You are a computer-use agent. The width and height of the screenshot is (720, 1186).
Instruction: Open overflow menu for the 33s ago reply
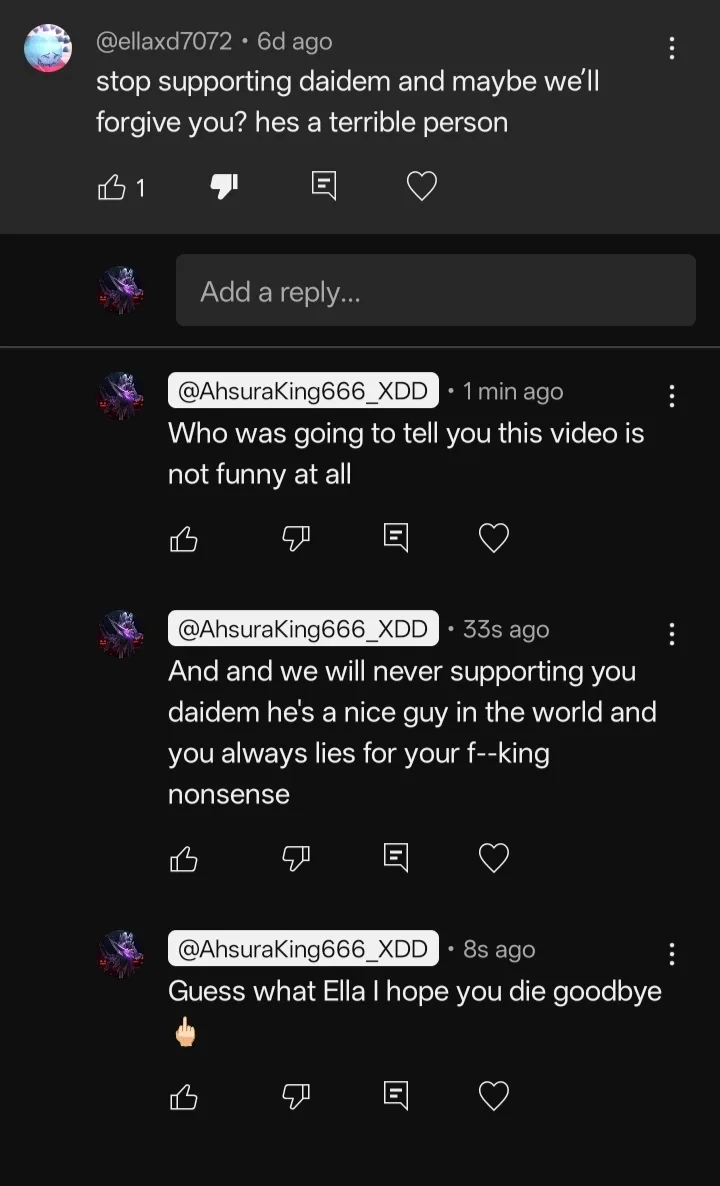coord(671,634)
